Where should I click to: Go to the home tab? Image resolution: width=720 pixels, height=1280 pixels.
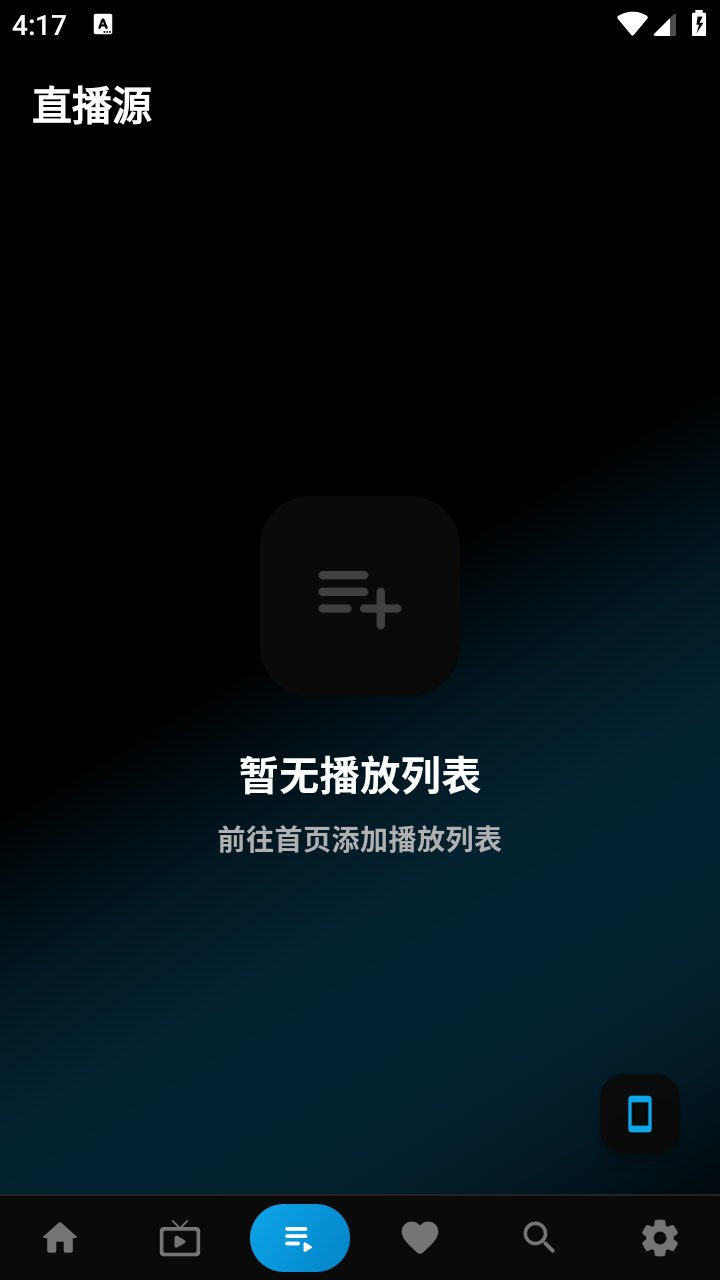click(x=60, y=1238)
